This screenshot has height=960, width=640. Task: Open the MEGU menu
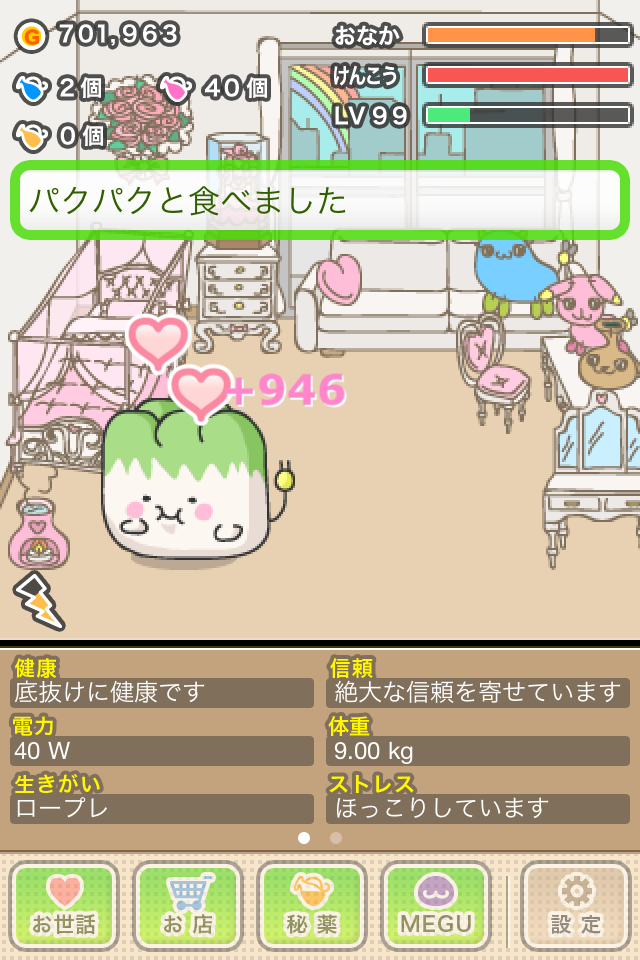pyautogui.click(x=436, y=905)
